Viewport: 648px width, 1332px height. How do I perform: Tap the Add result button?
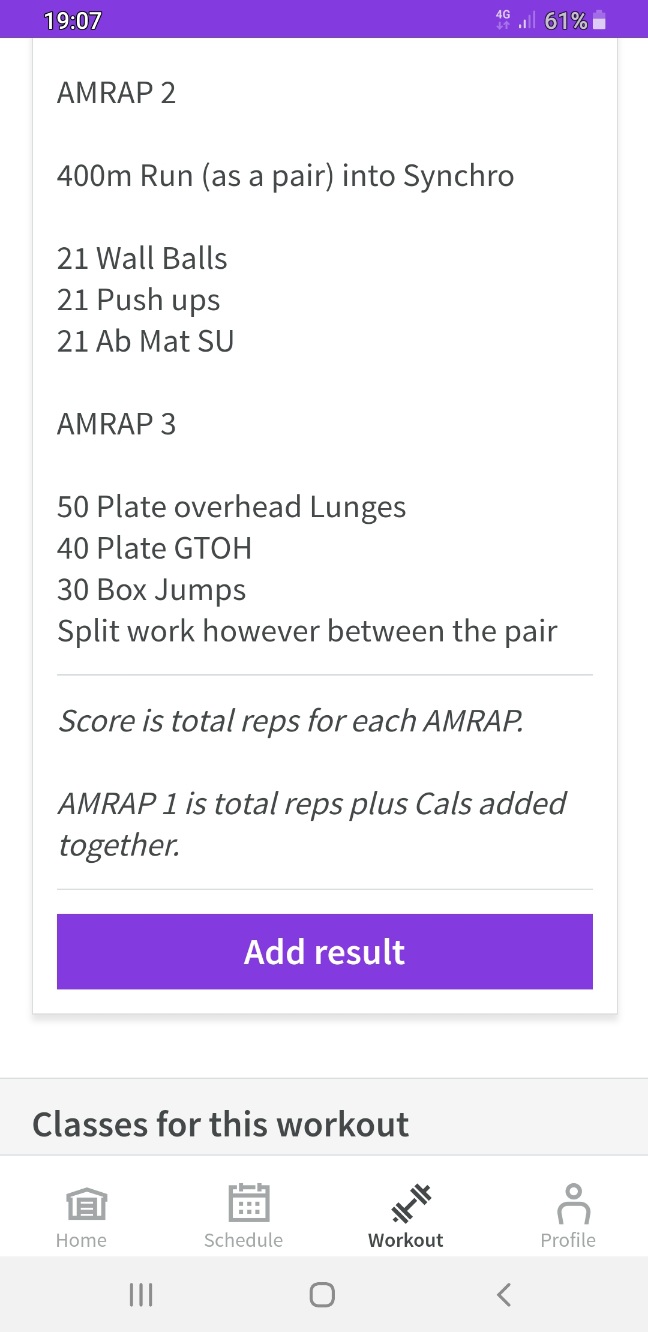(x=324, y=951)
